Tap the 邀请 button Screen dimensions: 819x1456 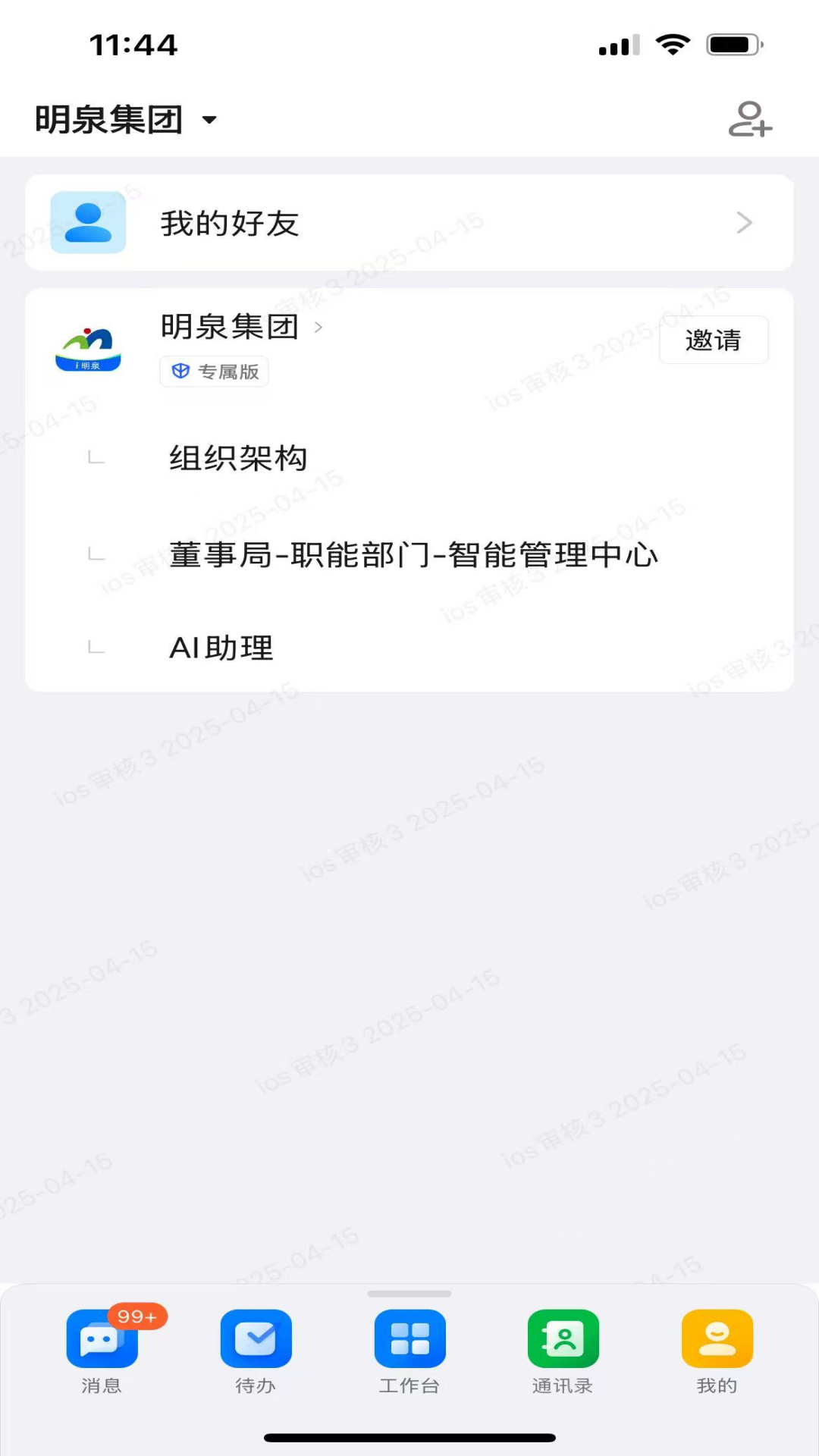pos(713,340)
